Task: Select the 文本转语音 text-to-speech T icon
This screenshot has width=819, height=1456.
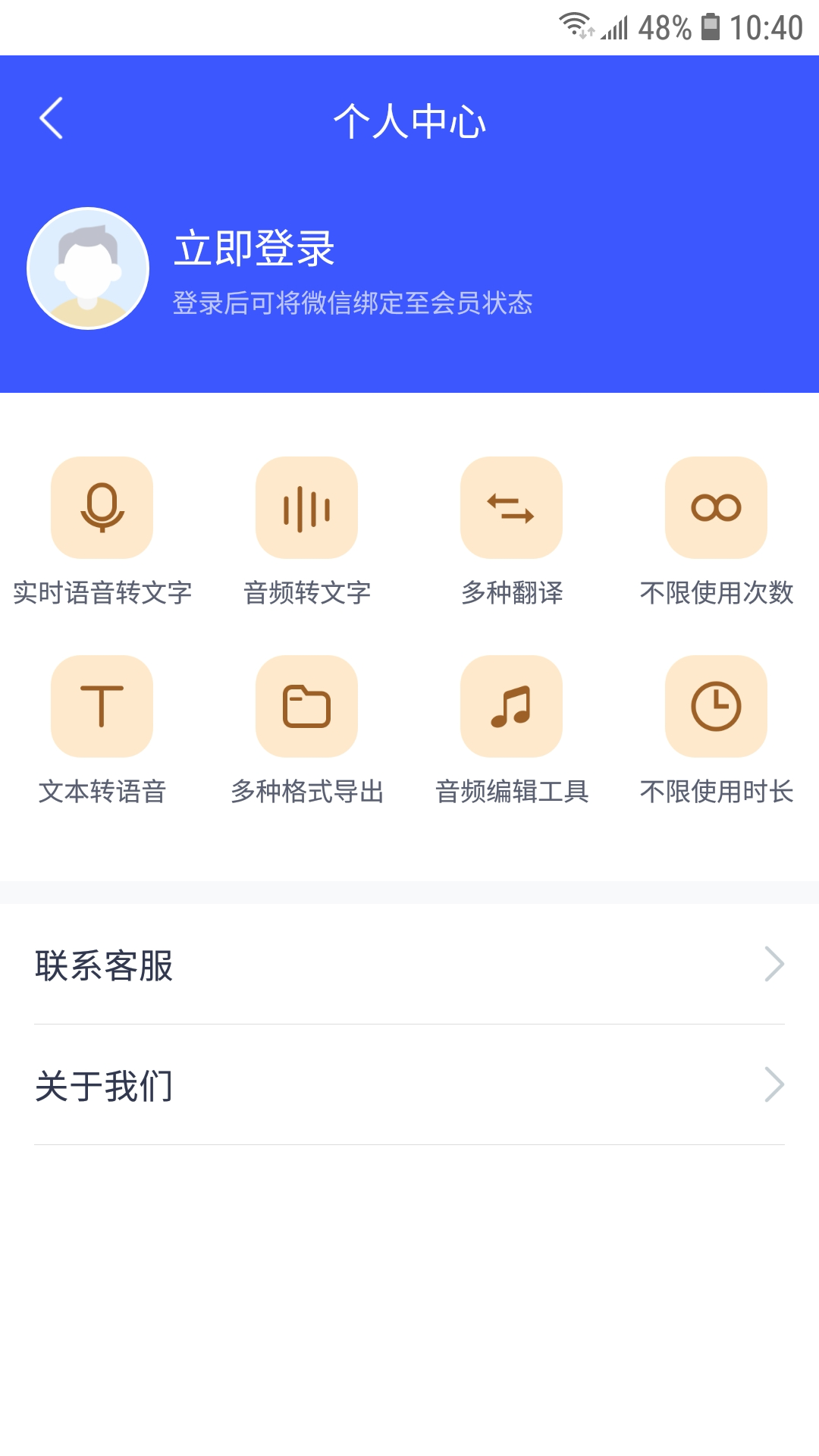Action: pyautogui.click(x=102, y=706)
